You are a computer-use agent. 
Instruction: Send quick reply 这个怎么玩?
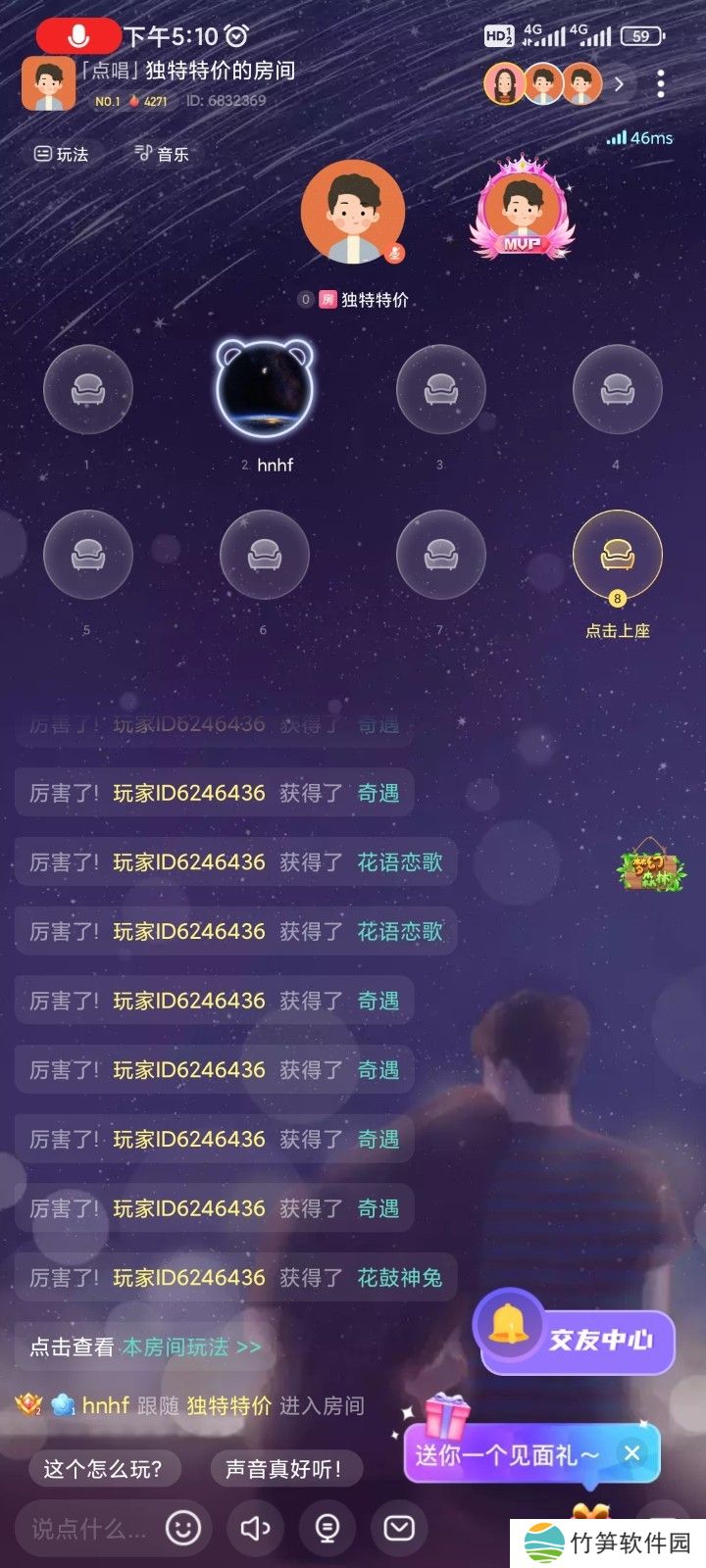[102, 1469]
